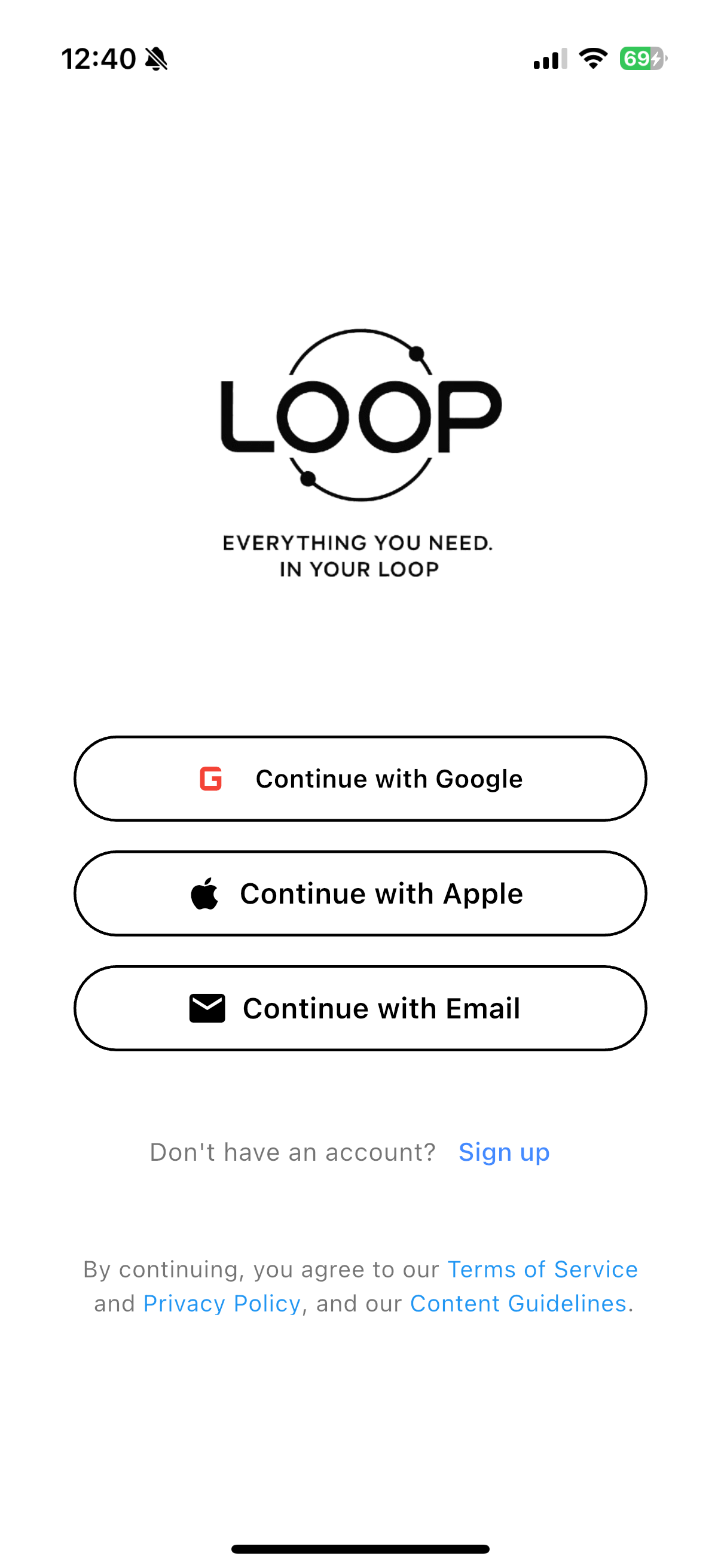Continue with Google sign in

point(360,778)
